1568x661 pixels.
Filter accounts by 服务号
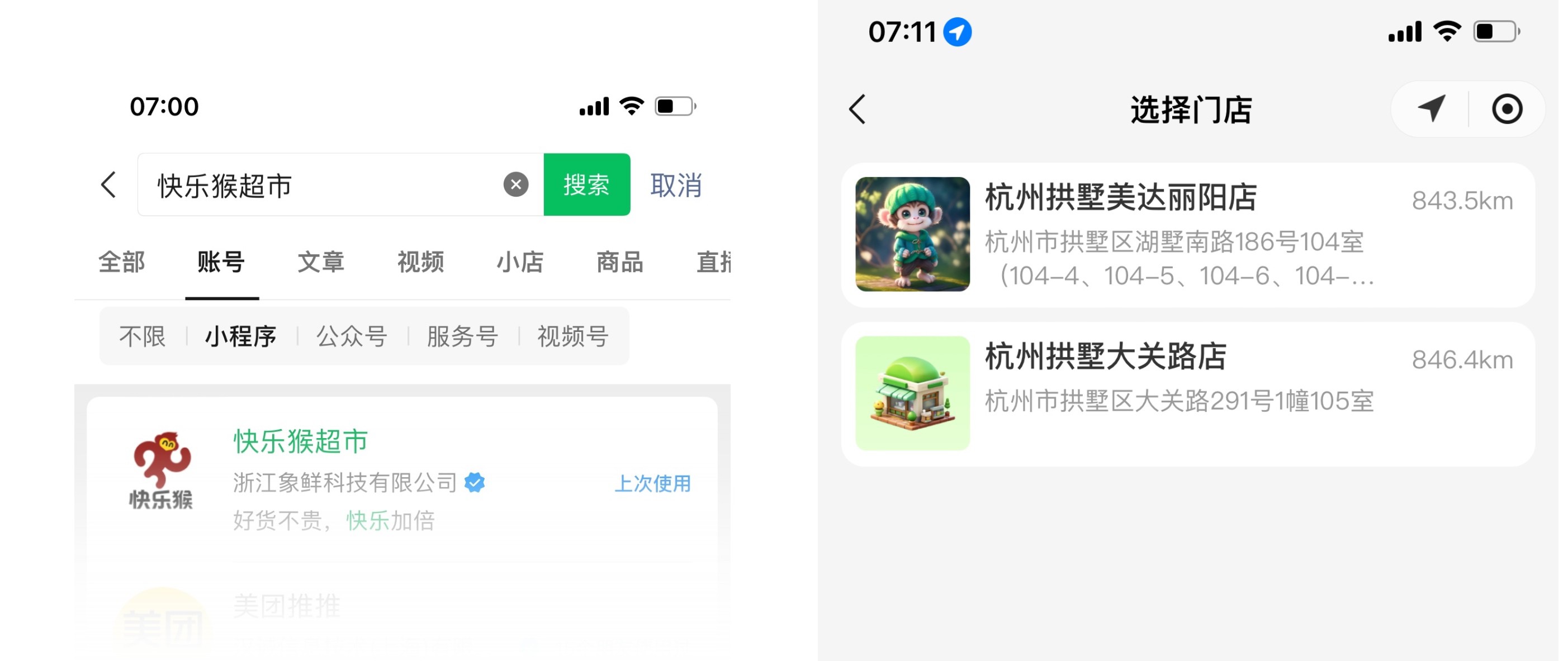pos(463,336)
